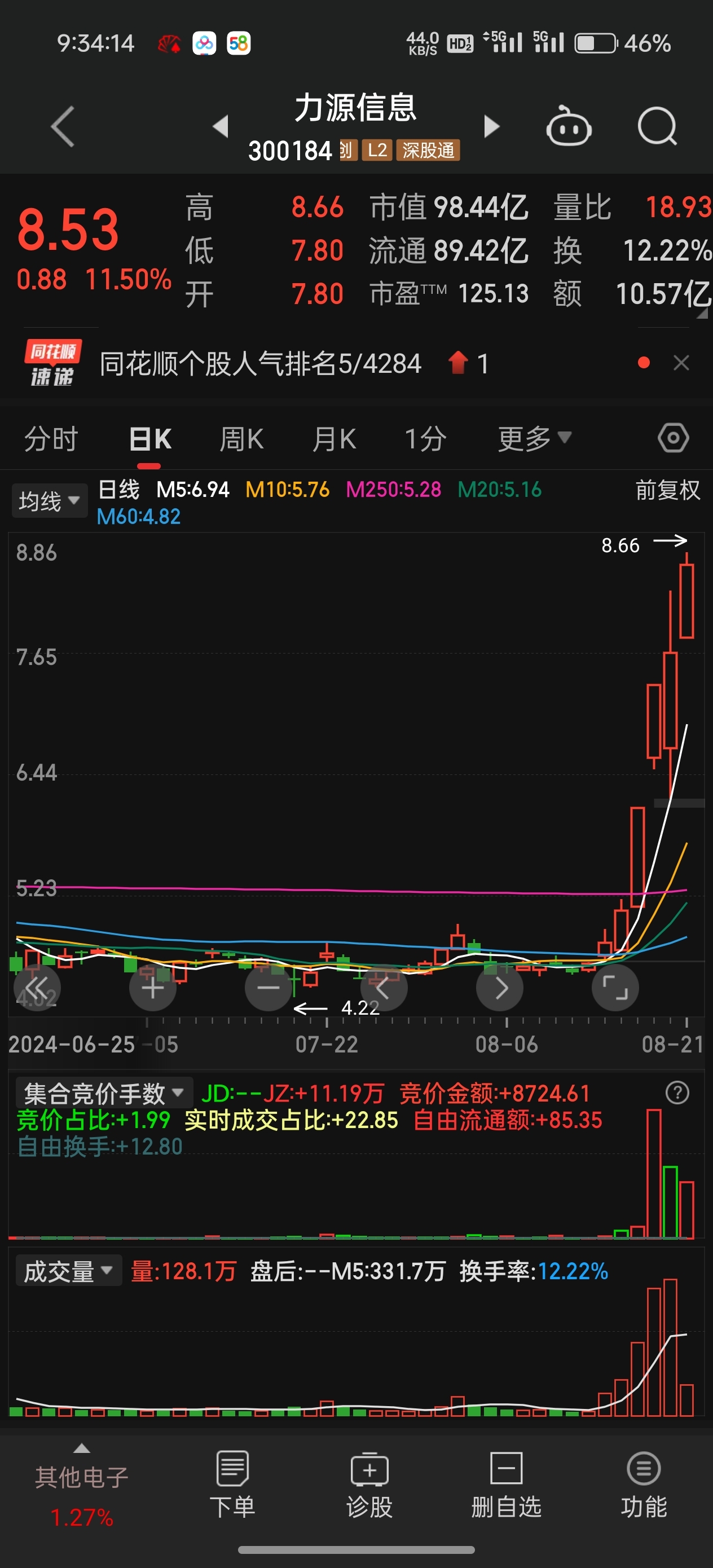Viewport: 713px width, 1568px height.
Task: Switch to the next stock
Action: (491, 126)
